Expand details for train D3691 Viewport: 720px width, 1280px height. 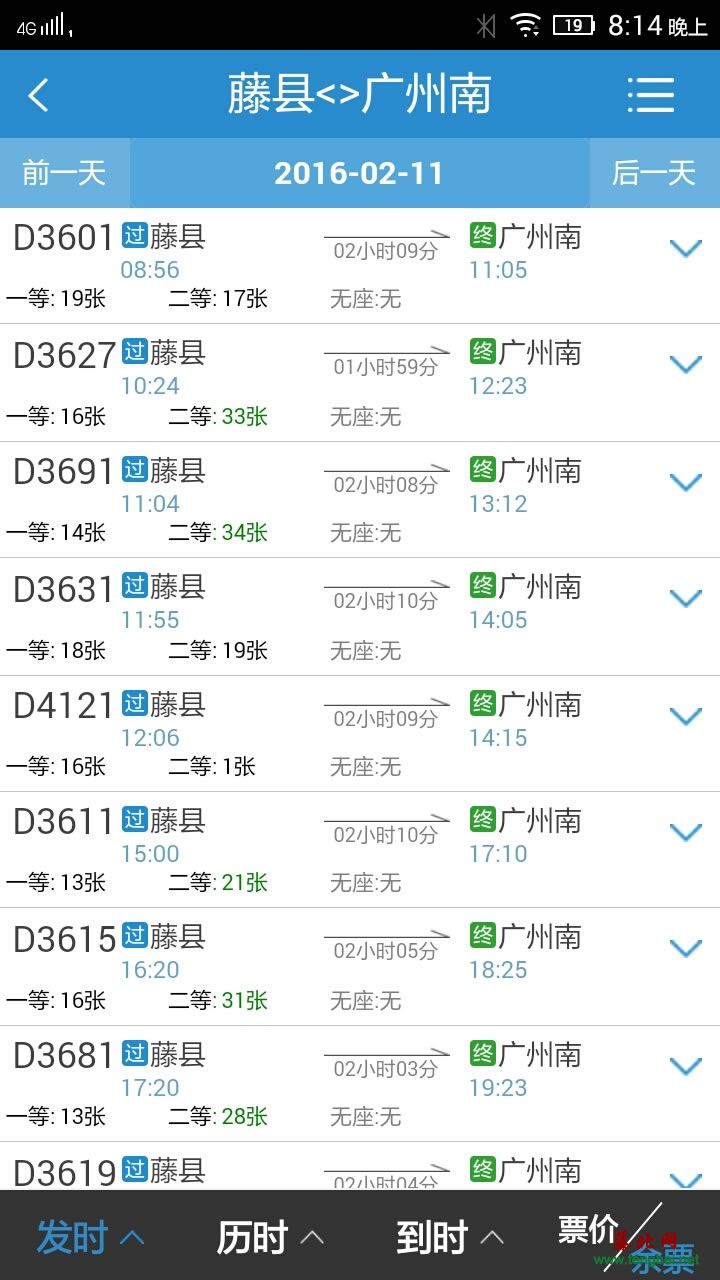click(685, 482)
